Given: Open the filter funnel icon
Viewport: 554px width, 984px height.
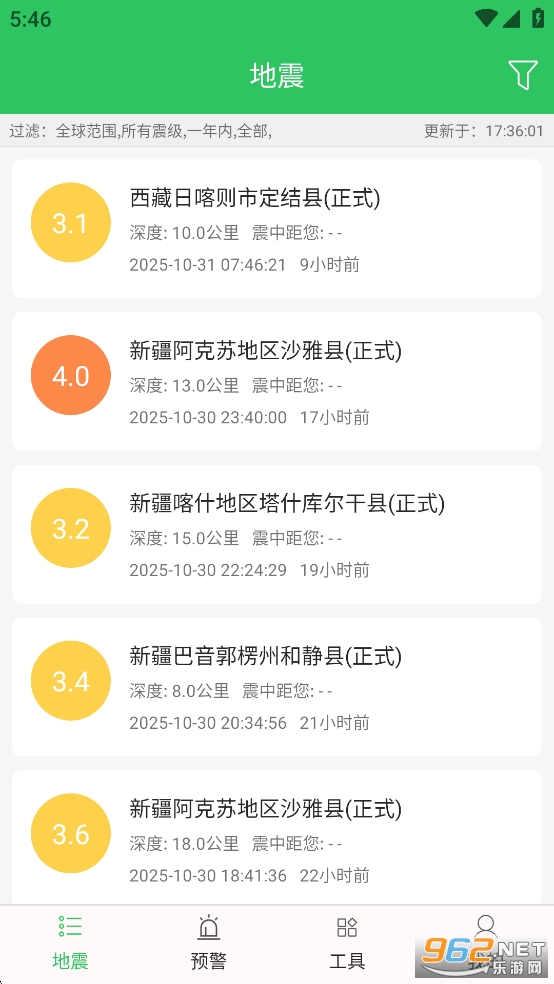Looking at the screenshot, I should tap(523, 75).
